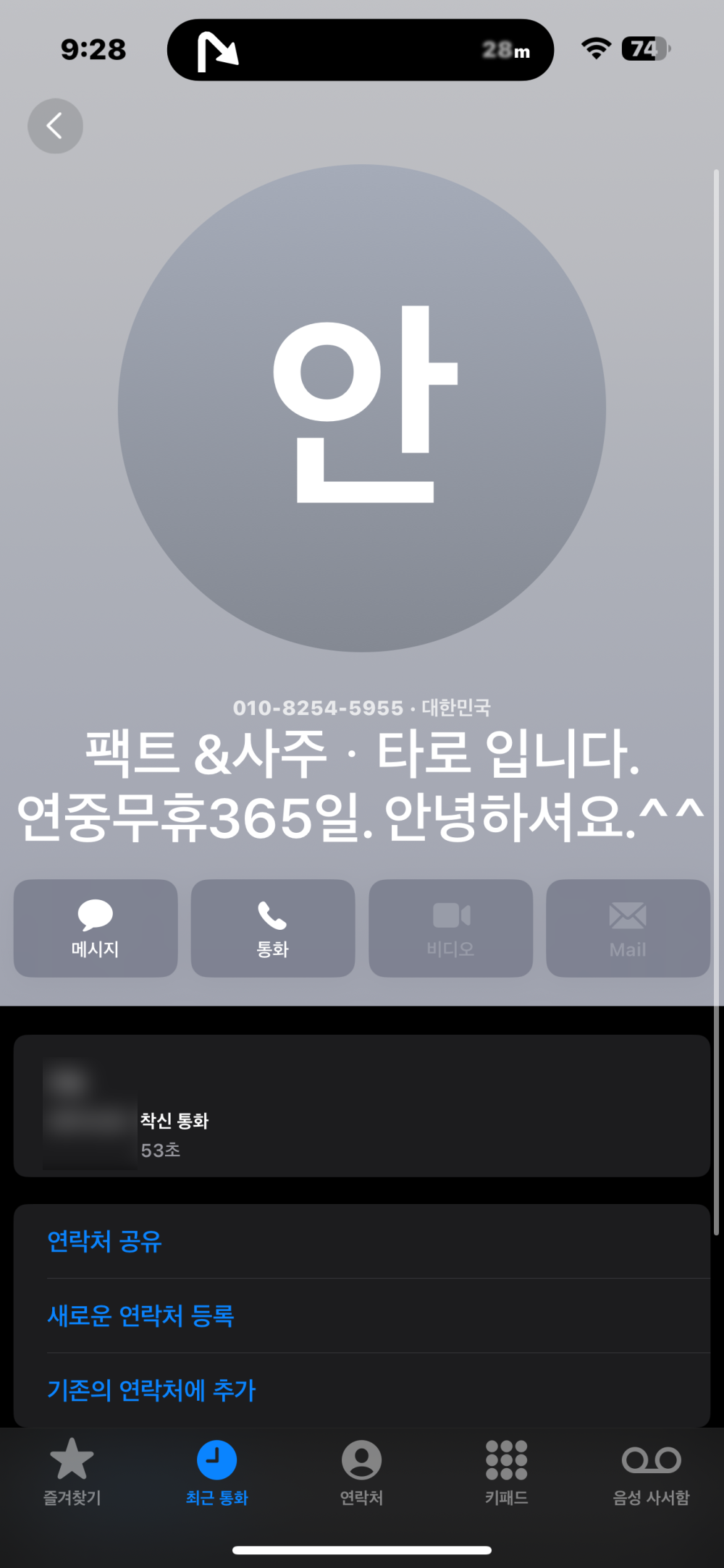Tap 연락처 공유 to share contact
Screen dimensions: 724x1568
[105, 1241]
